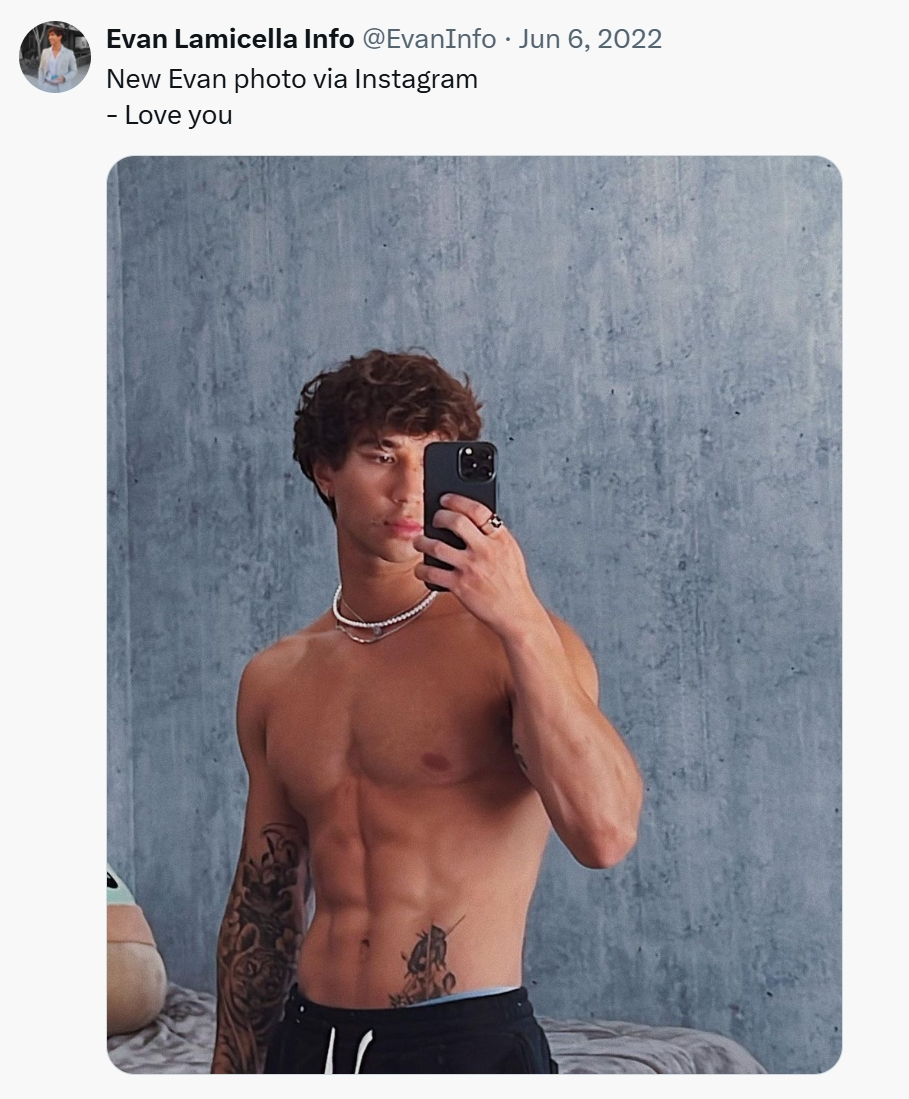Open the attached photo in the tweet

coord(474,614)
